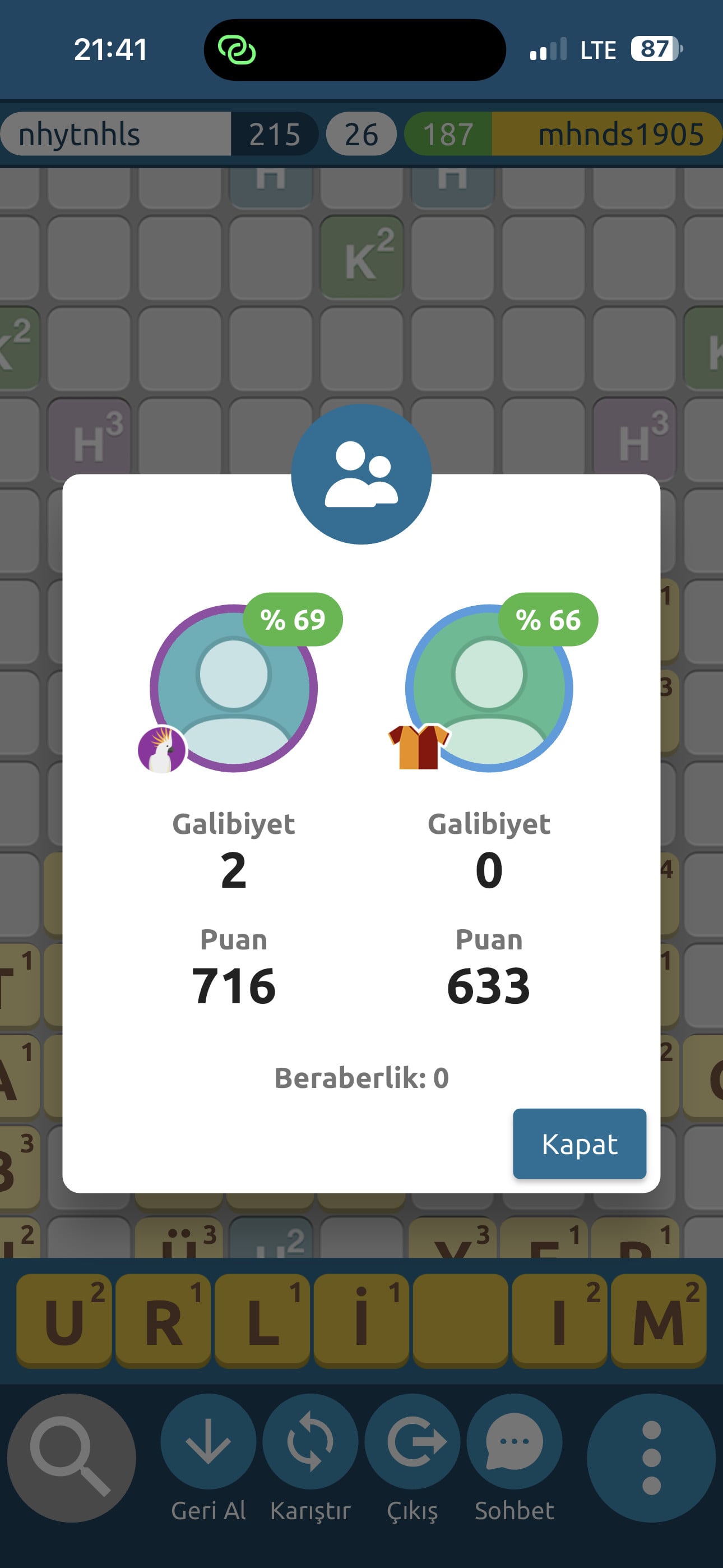The height and width of the screenshot is (1568, 723).
Task: Open the magnifier search button
Action: tap(71, 1457)
